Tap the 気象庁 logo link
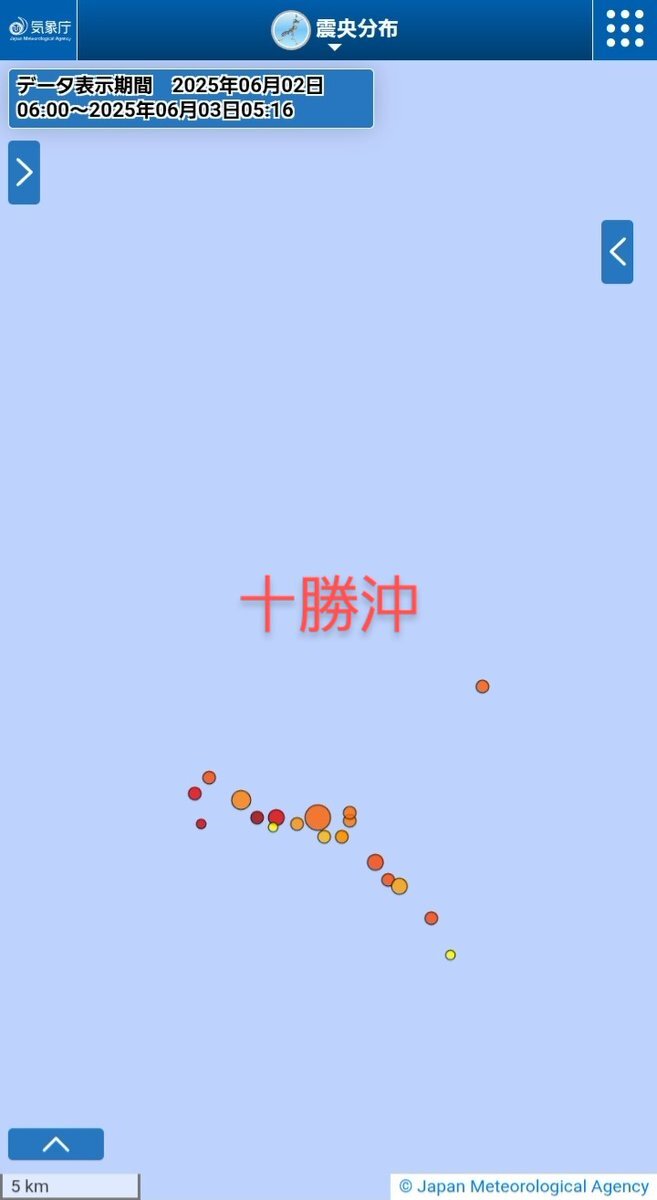The height and width of the screenshot is (1200, 657). [39, 30]
